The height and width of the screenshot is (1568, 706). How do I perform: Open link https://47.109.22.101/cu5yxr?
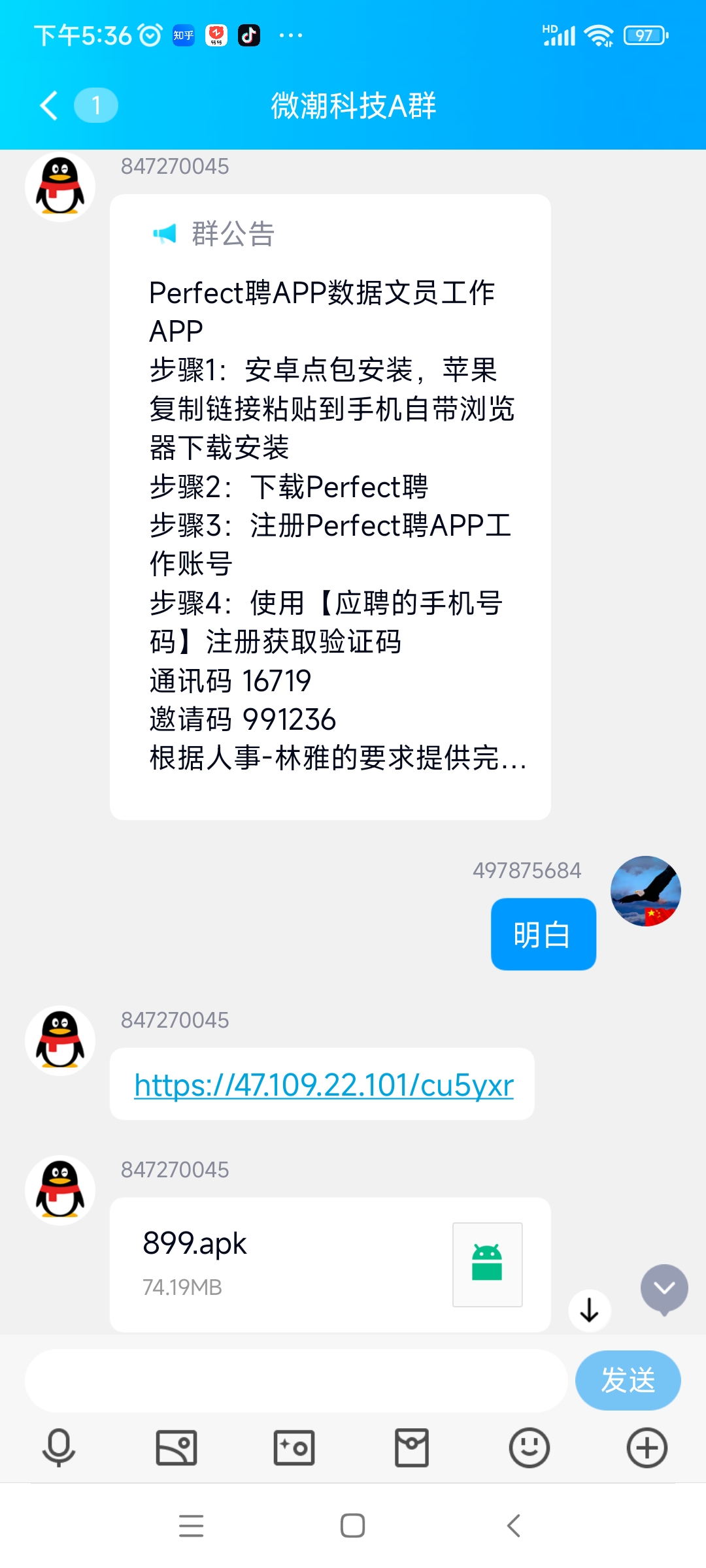pyautogui.click(x=323, y=1083)
